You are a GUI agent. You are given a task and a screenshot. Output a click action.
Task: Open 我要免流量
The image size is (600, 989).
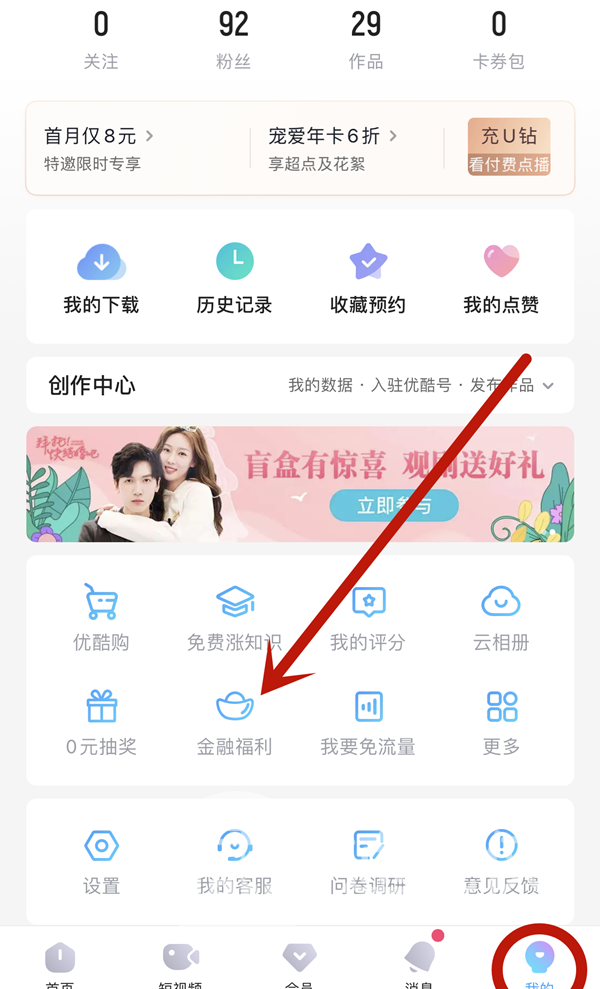(x=367, y=722)
